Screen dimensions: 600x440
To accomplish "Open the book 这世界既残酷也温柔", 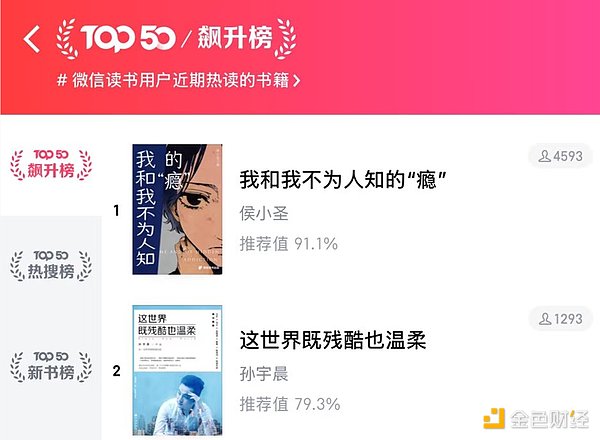I will click(x=333, y=340).
